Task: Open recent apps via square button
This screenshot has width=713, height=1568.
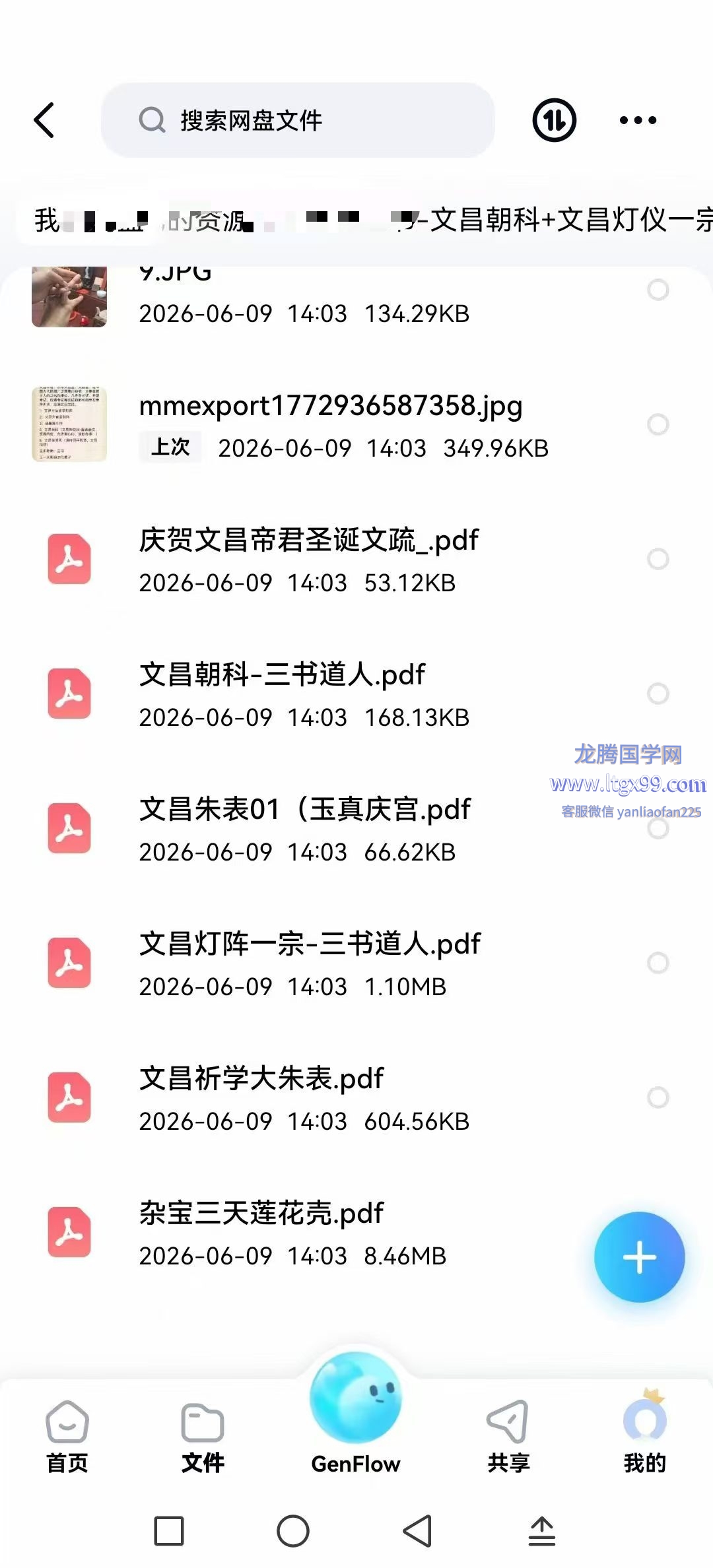Action: point(169,1531)
